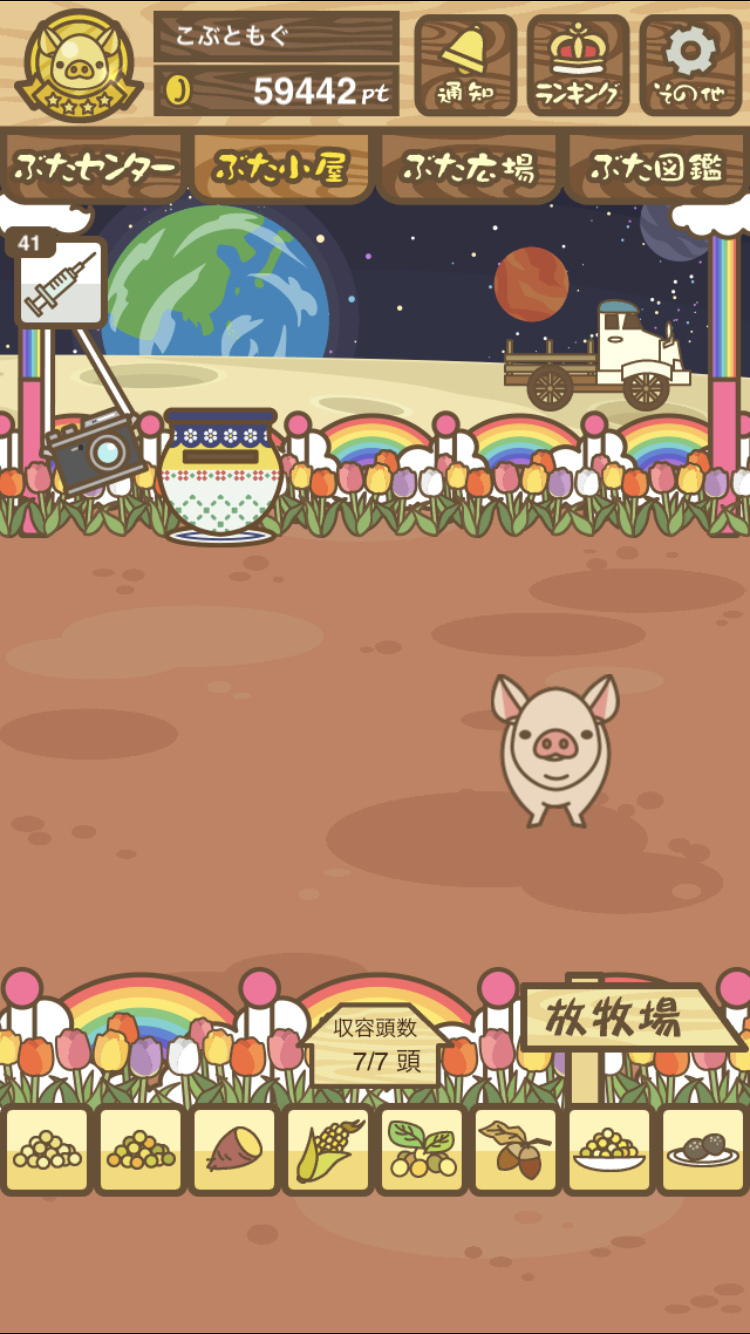Select the acorn feed
Image resolution: width=750 pixels, height=1334 pixels.
[516, 1150]
